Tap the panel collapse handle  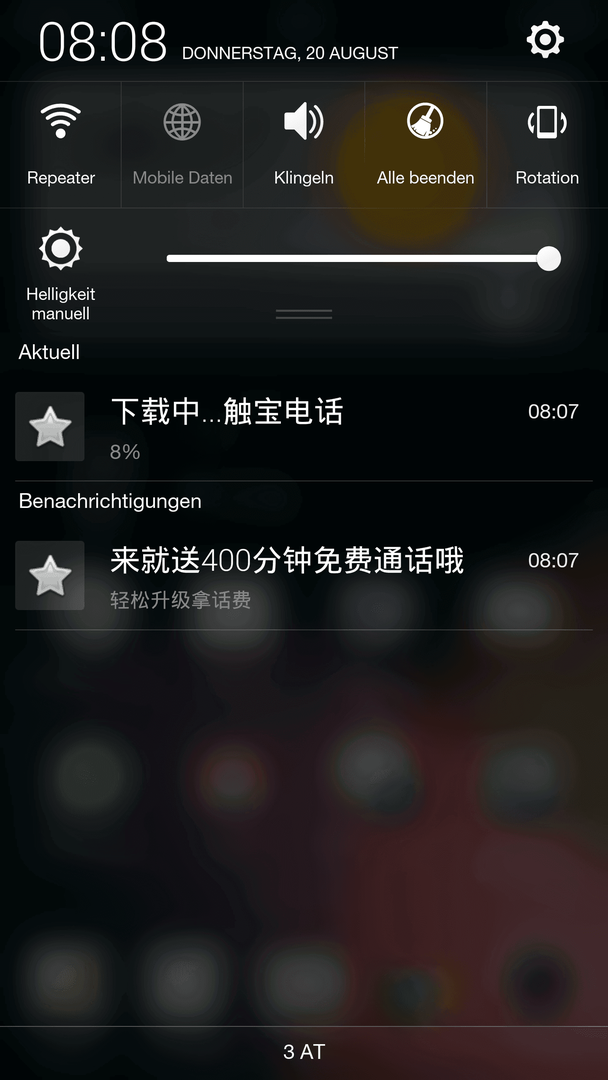pyautogui.click(x=304, y=314)
